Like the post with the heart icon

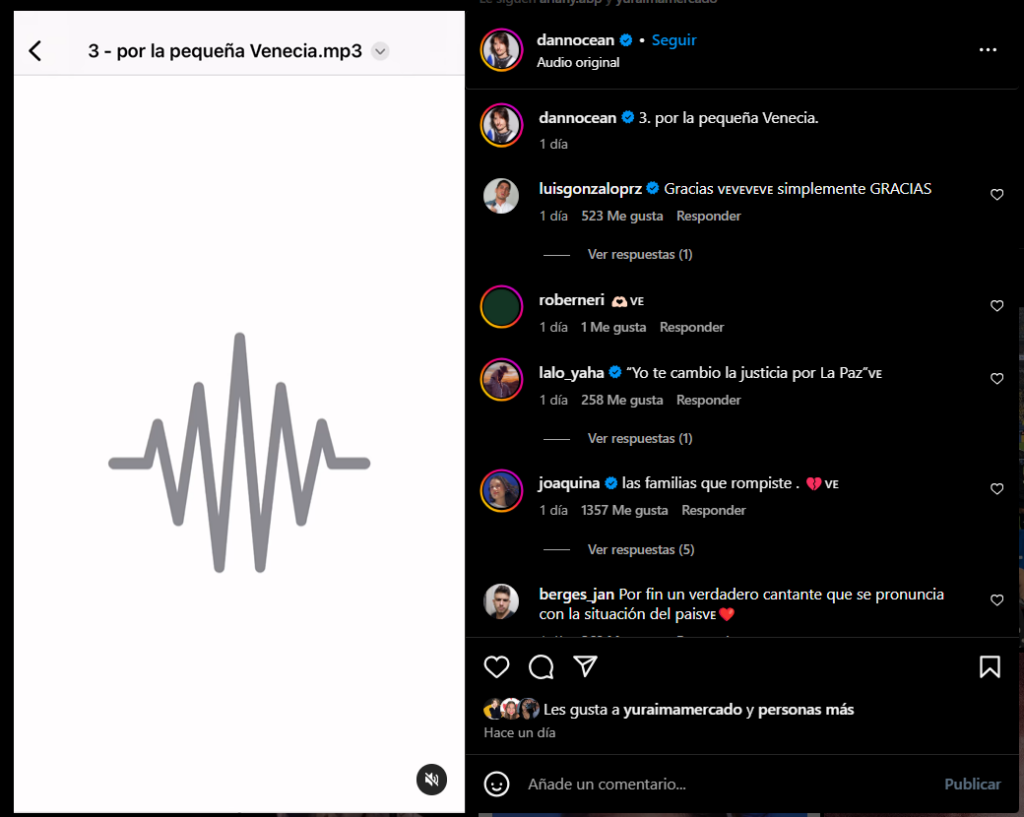click(x=497, y=667)
